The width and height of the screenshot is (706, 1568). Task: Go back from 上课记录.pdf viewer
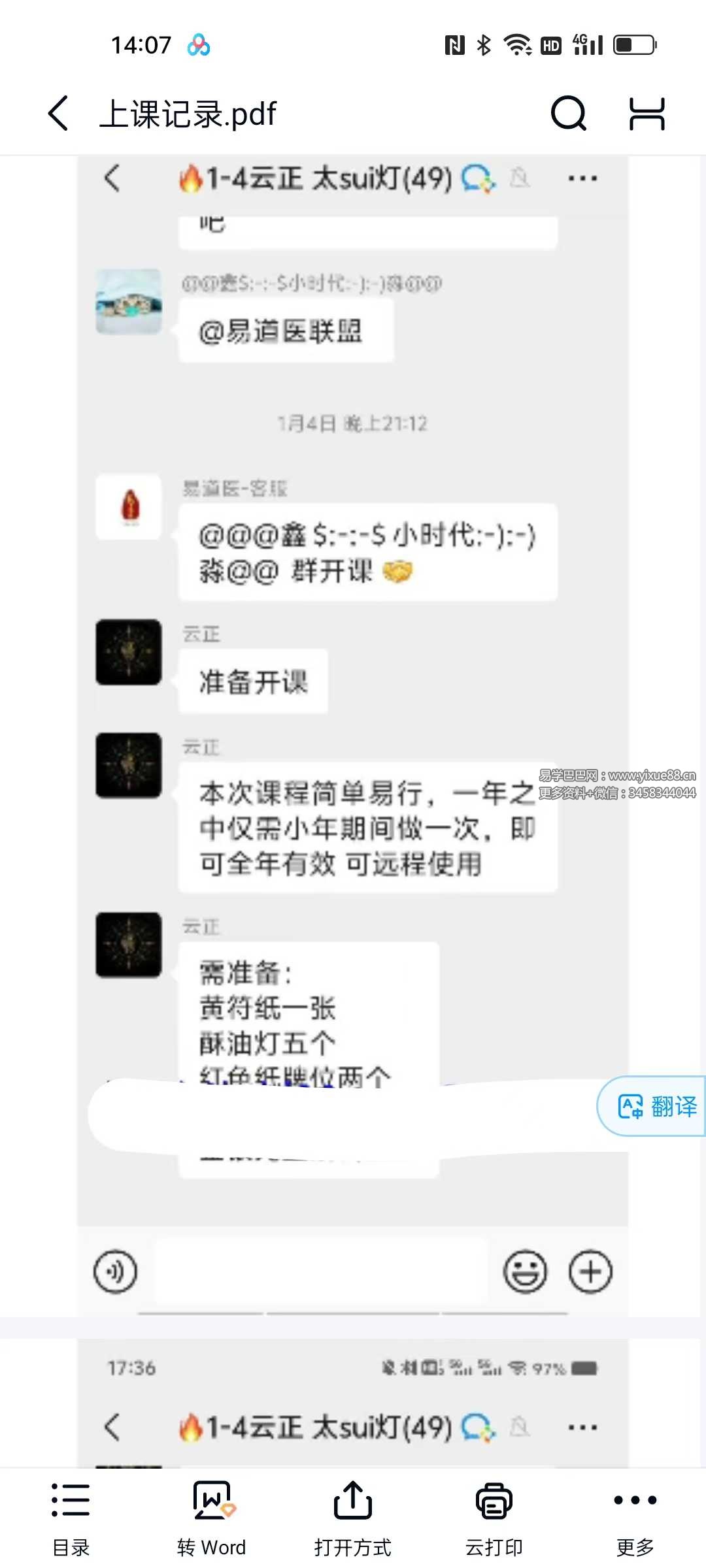tap(59, 114)
